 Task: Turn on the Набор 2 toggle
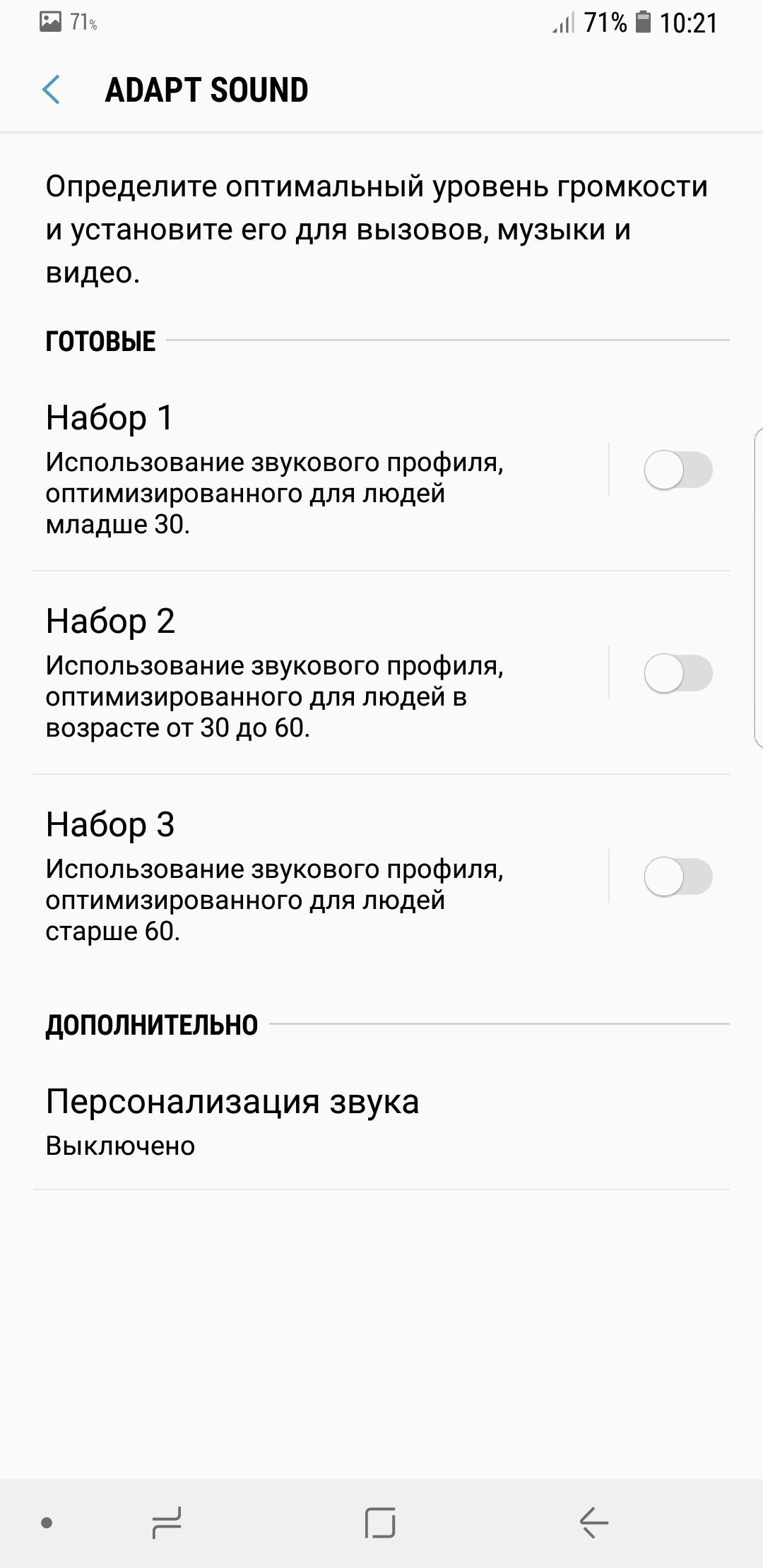click(678, 673)
